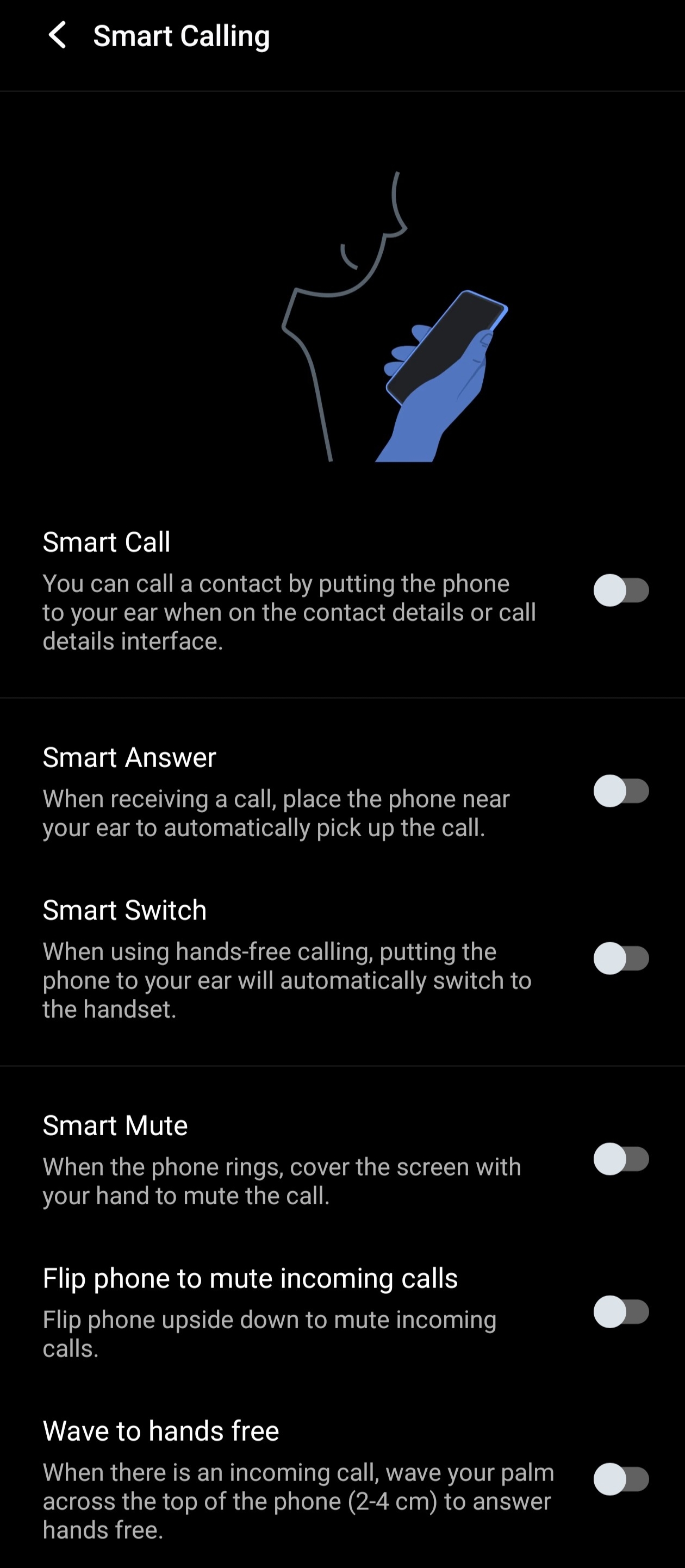The image size is (685, 1568).
Task: Toggle Flip phone to mute incoming calls
Action: [x=621, y=1312]
